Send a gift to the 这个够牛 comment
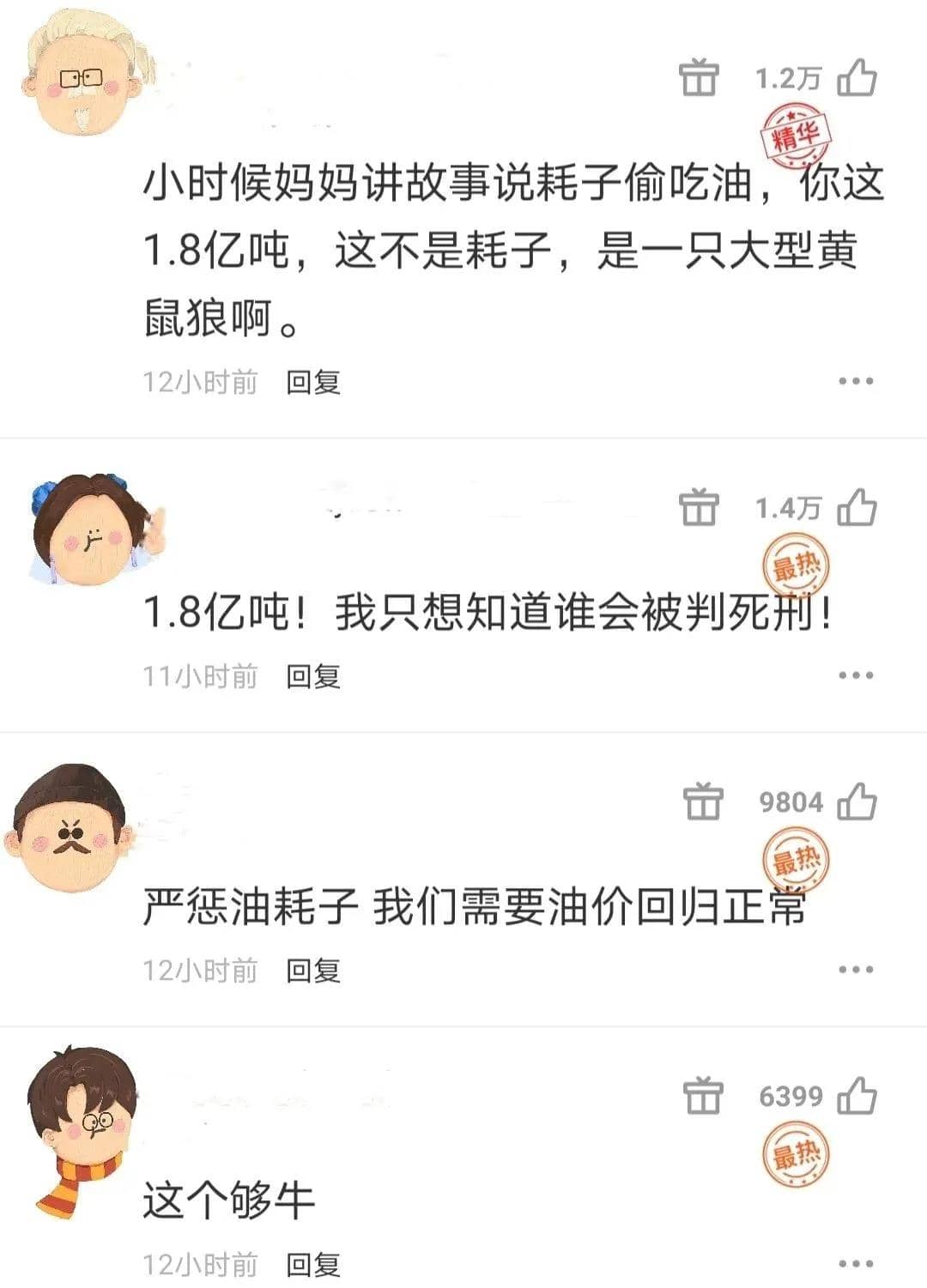Viewport: 927px width, 1288px height. click(703, 1096)
